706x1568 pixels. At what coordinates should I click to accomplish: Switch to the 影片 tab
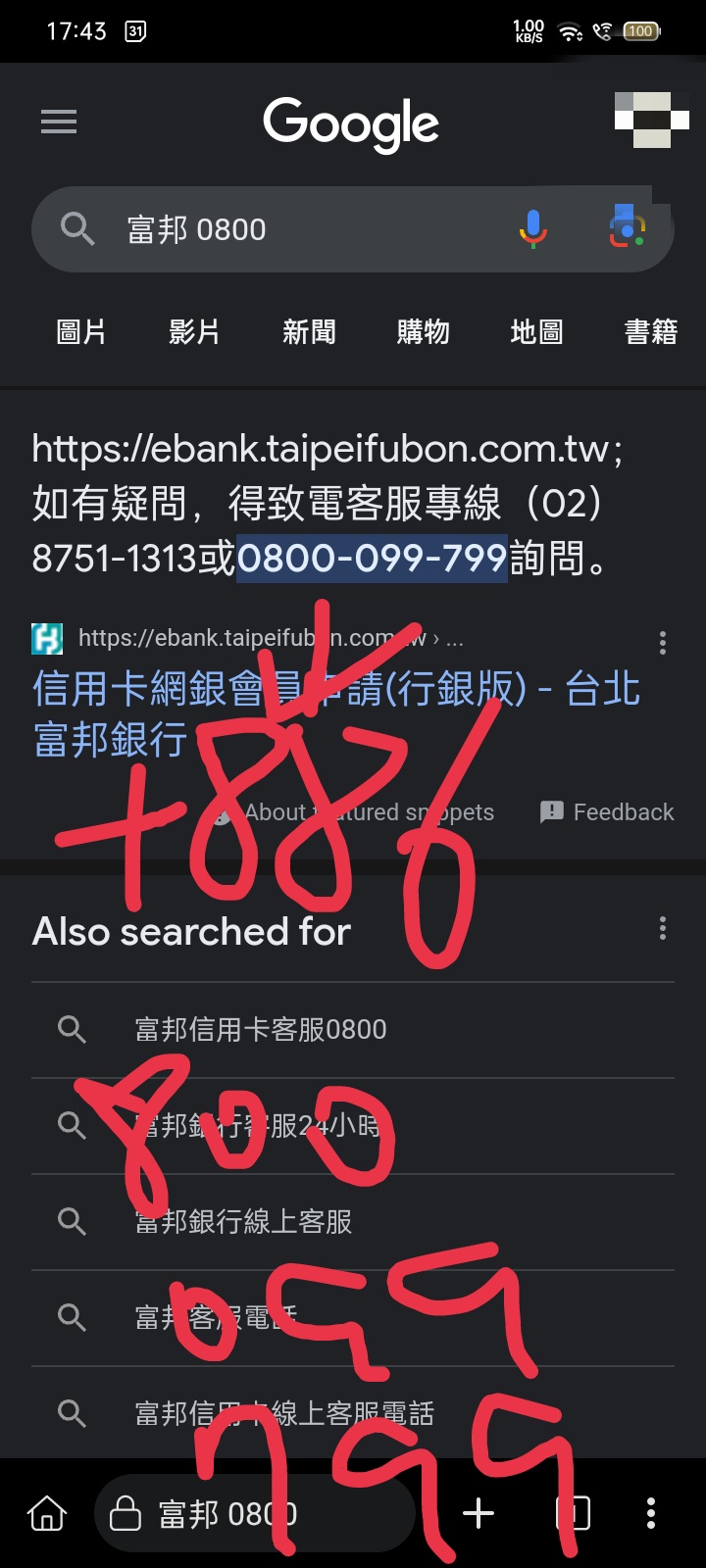pyautogui.click(x=194, y=332)
